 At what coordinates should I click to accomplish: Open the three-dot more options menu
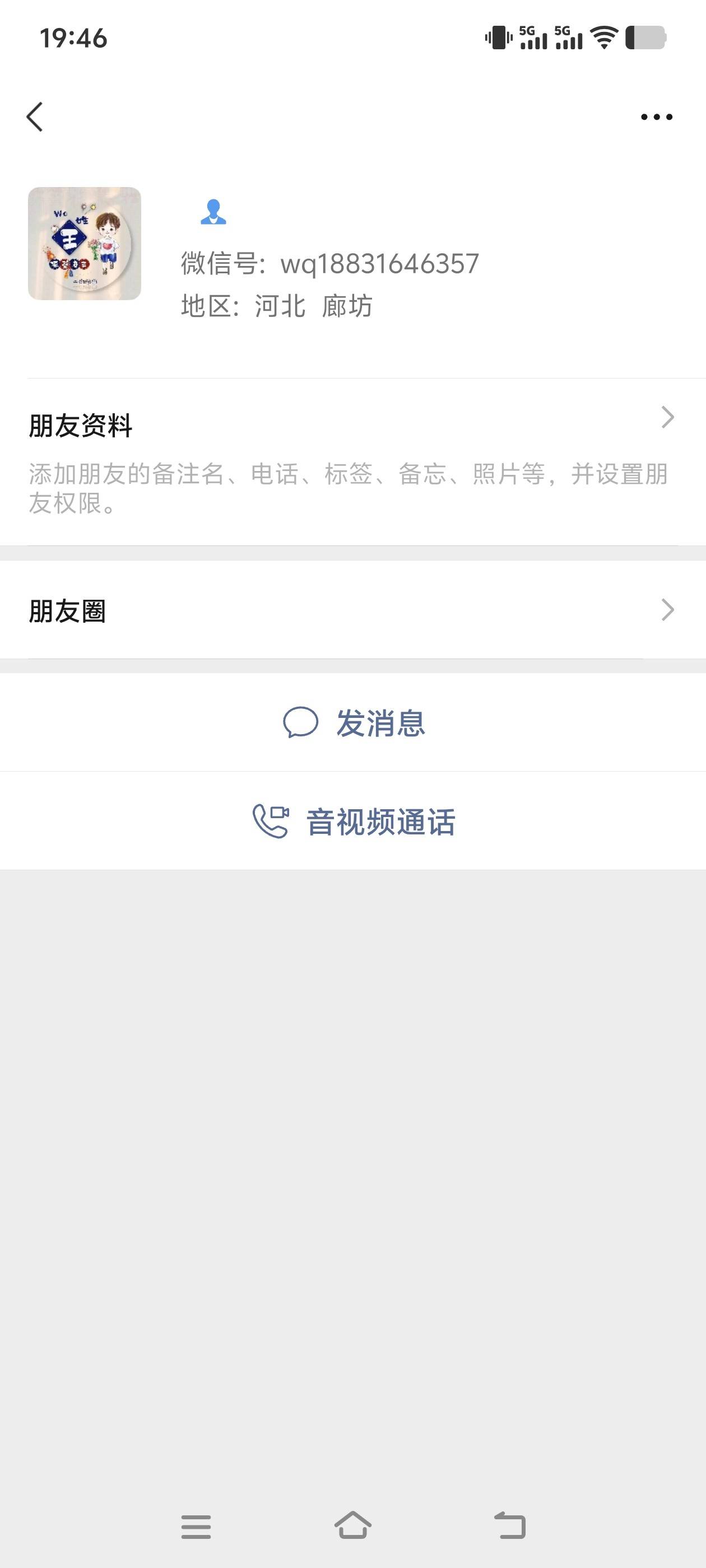[x=656, y=117]
